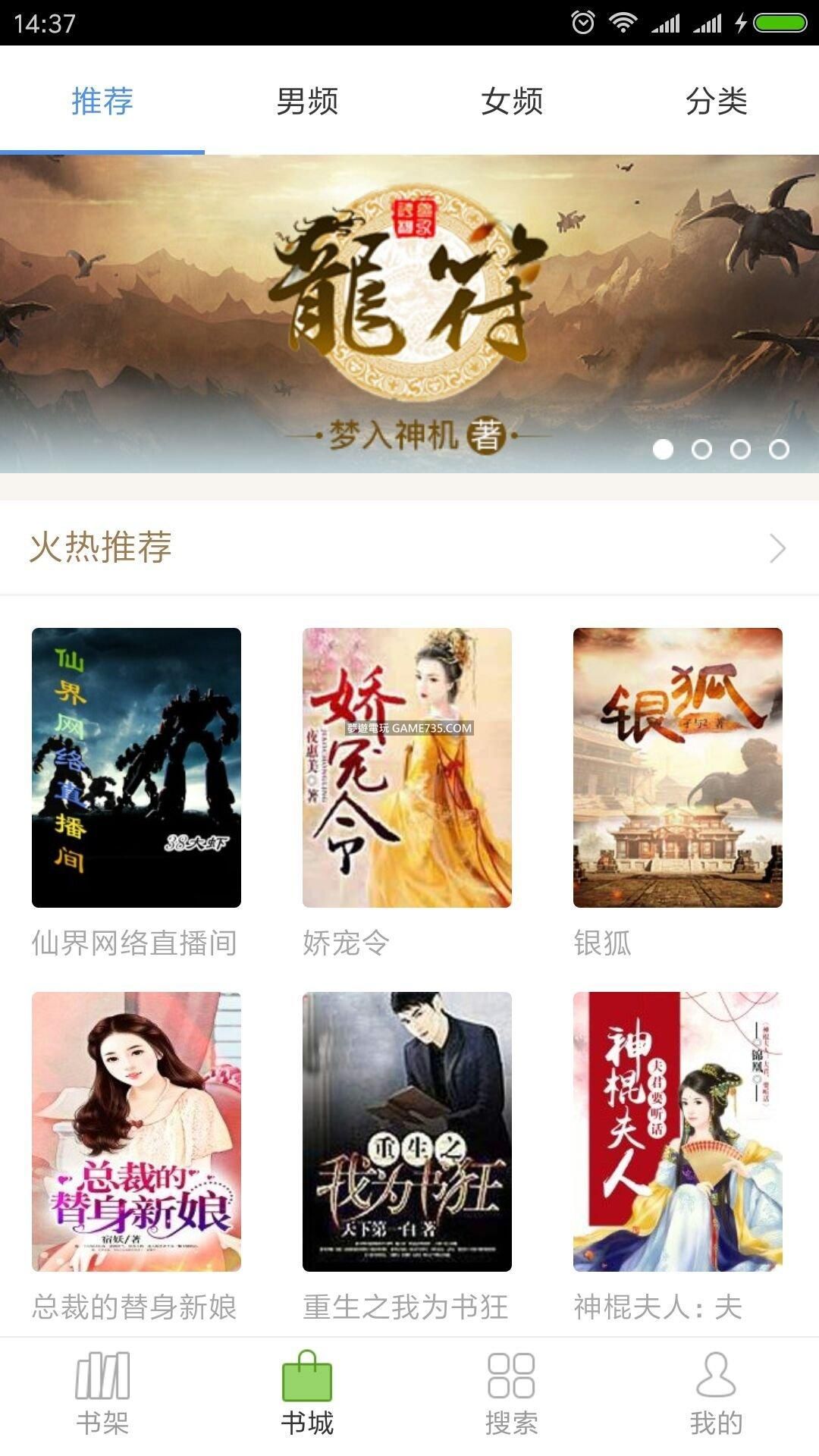Select the 推荐 tab
This screenshot has height=1456, width=819.
[x=102, y=101]
